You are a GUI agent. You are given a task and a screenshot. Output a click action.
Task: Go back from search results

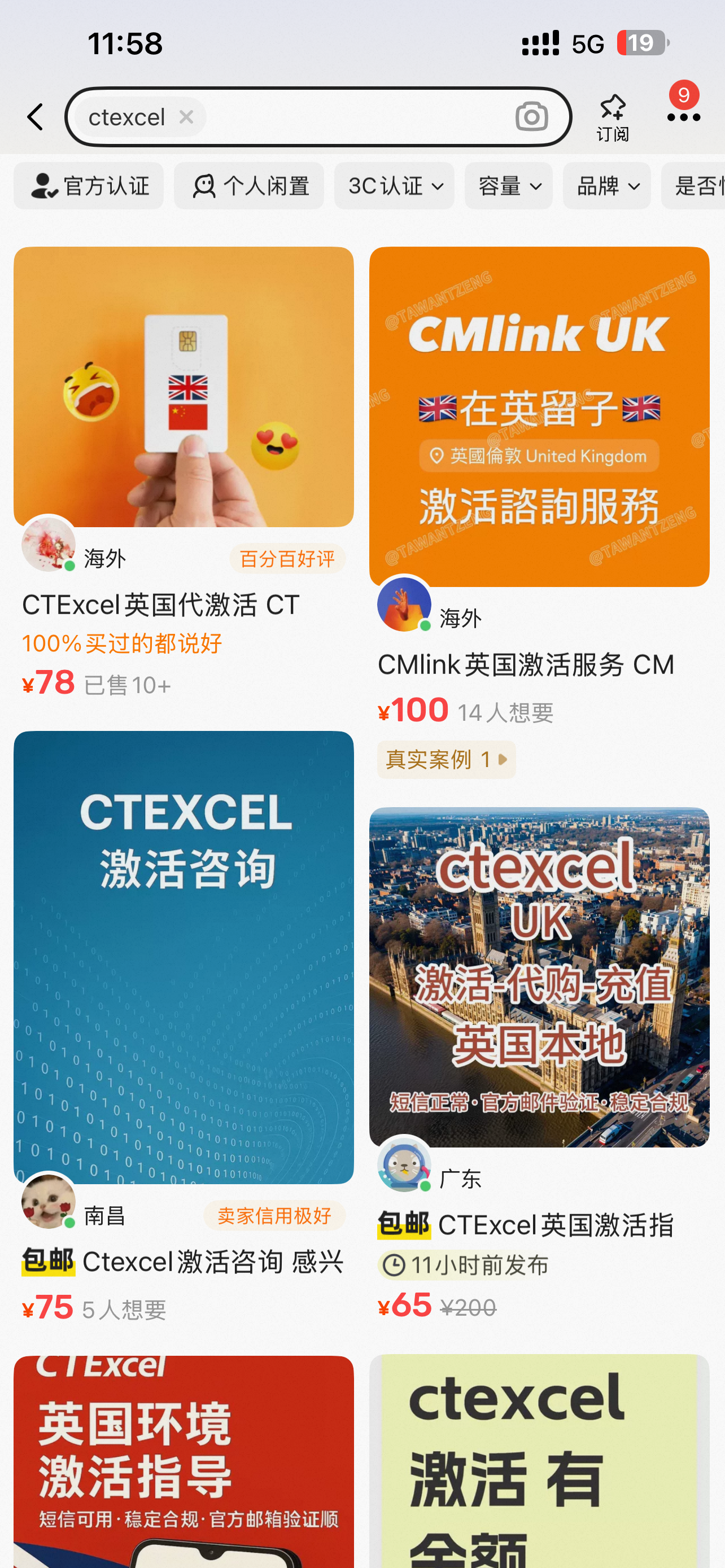click(x=36, y=117)
